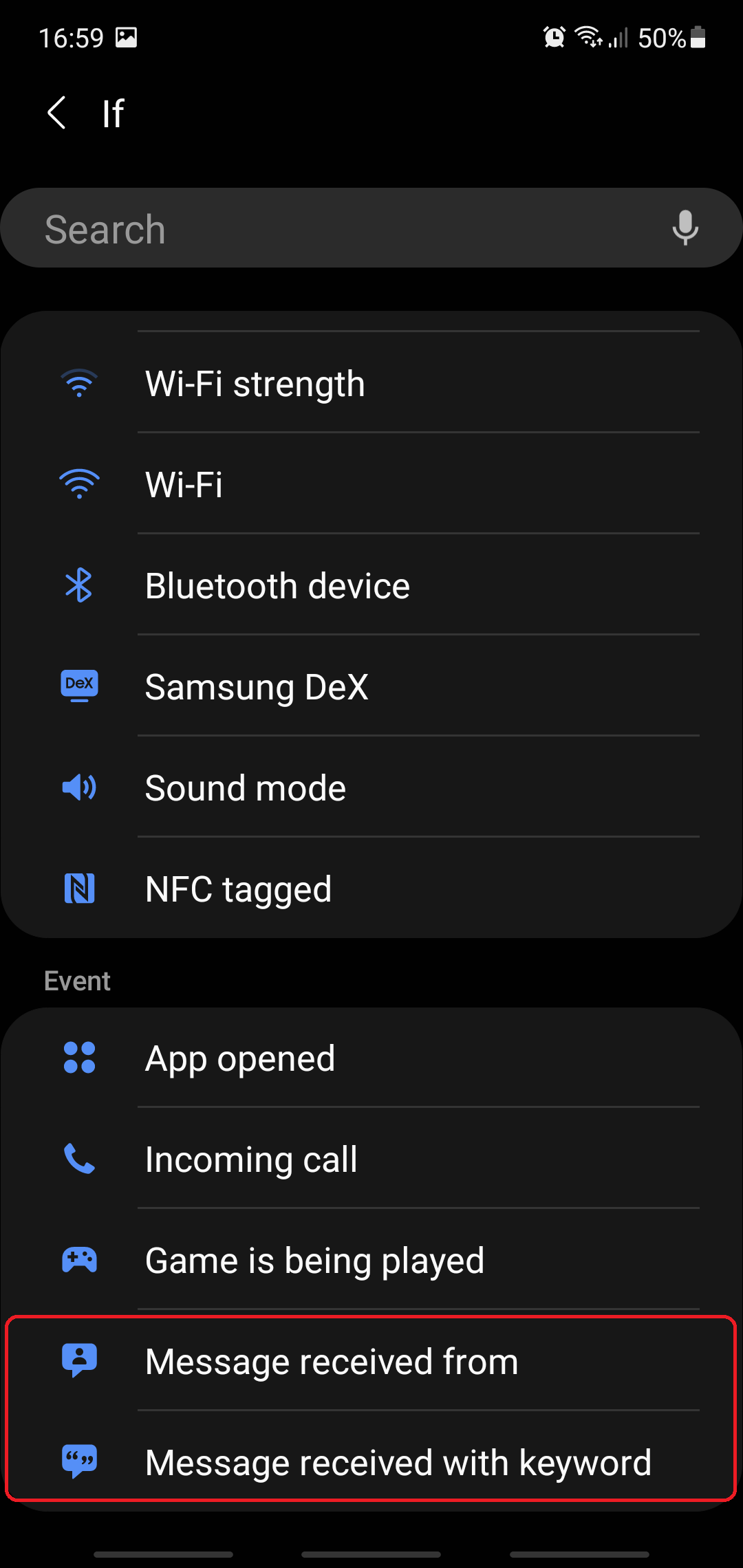Select Message received with keyword event
This screenshot has height=1568, width=743.
coord(371,1462)
